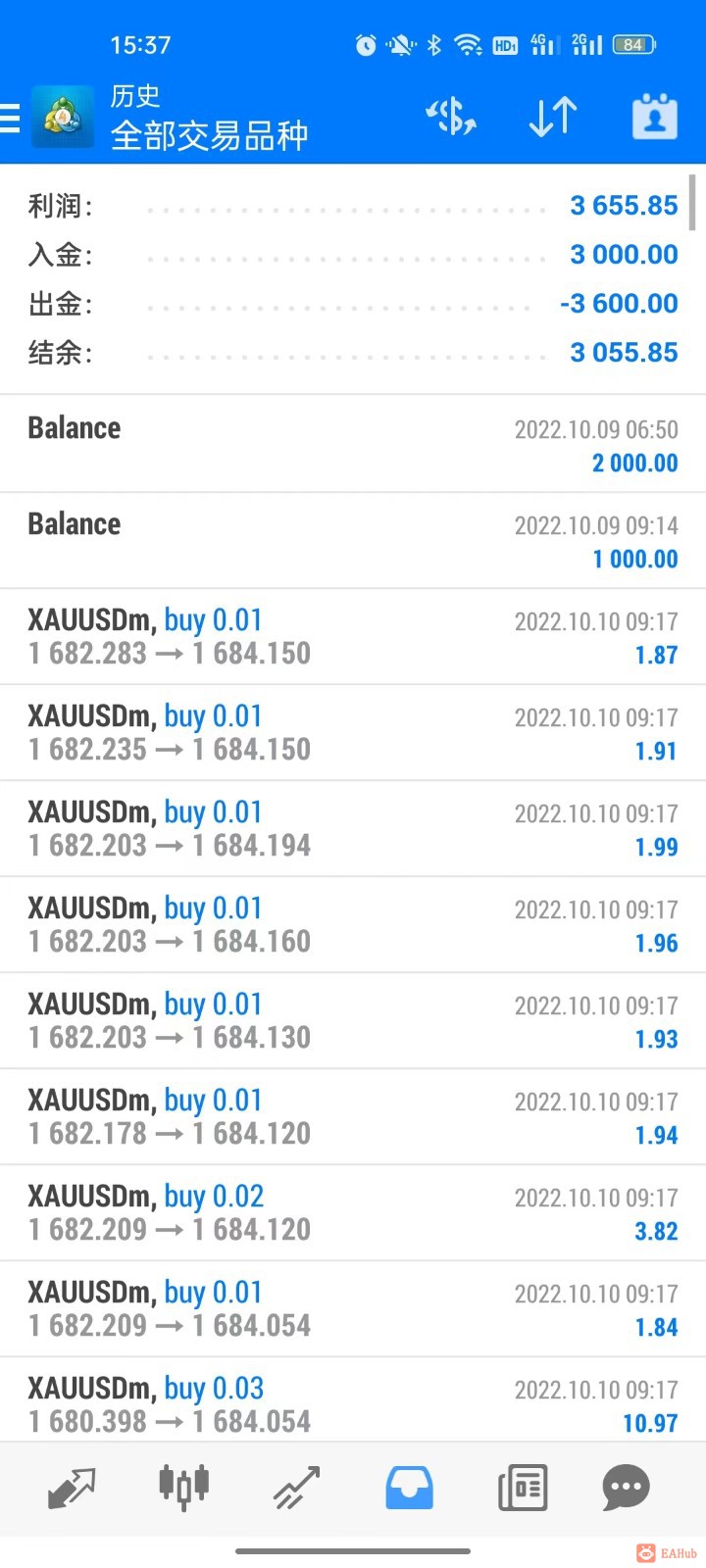Image resolution: width=706 pixels, height=1568 pixels.
Task: Pick a custom date range with calendar icon
Action: pos(654,118)
